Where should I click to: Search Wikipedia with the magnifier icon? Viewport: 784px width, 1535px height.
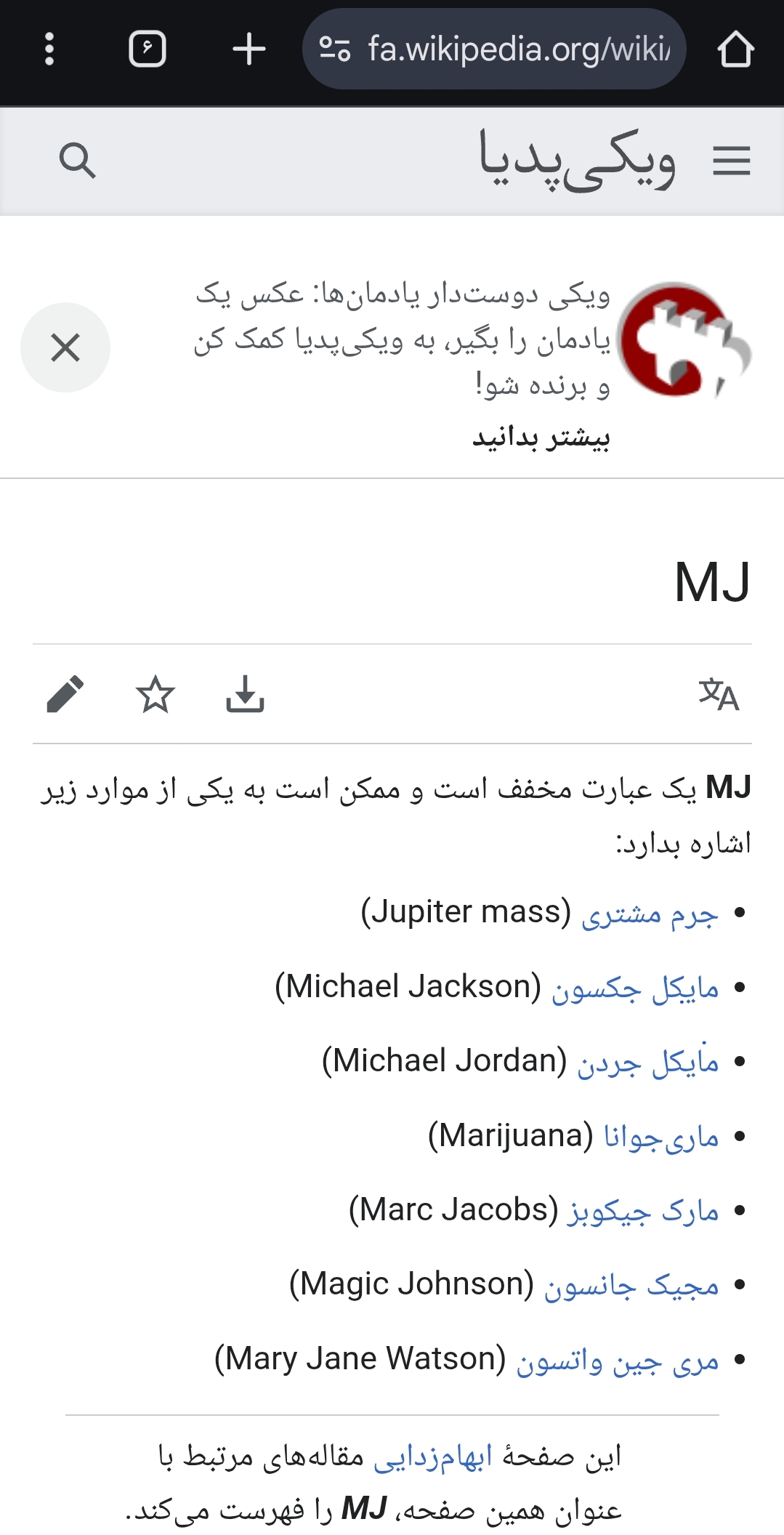(77, 161)
